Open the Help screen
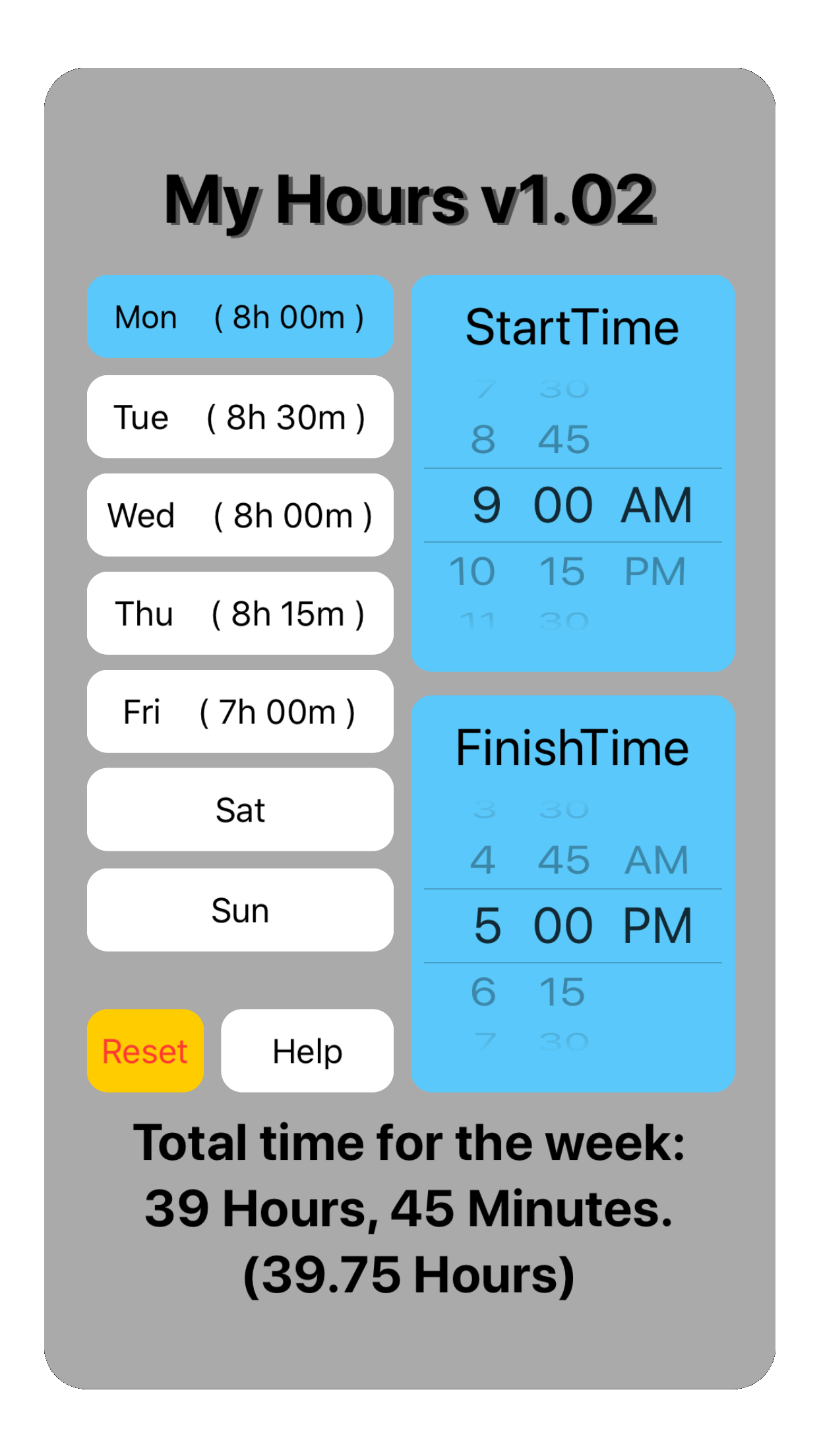The width and height of the screenshot is (819, 1456). 307,1050
